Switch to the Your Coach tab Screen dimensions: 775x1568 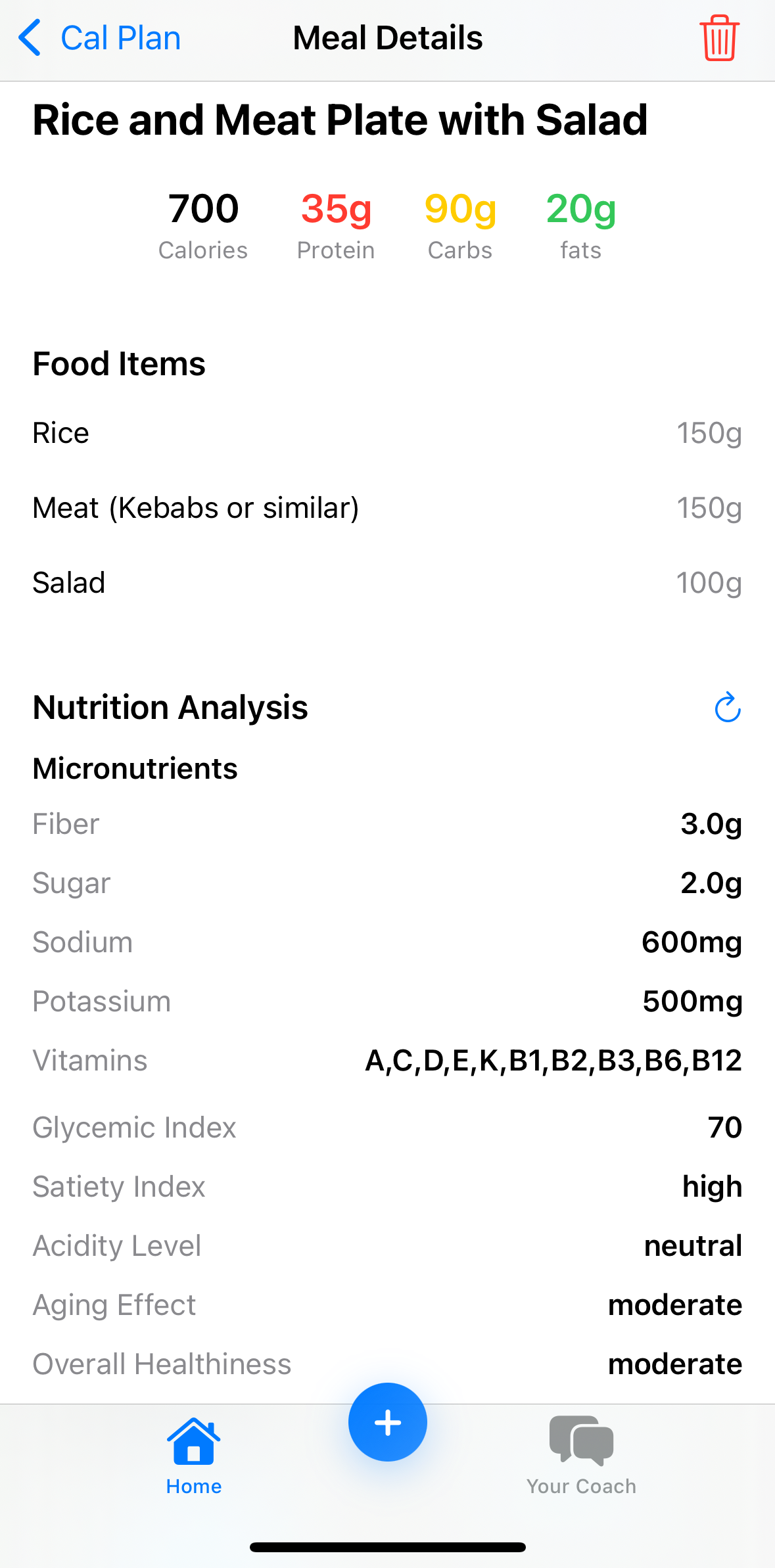pos(580,1452)
